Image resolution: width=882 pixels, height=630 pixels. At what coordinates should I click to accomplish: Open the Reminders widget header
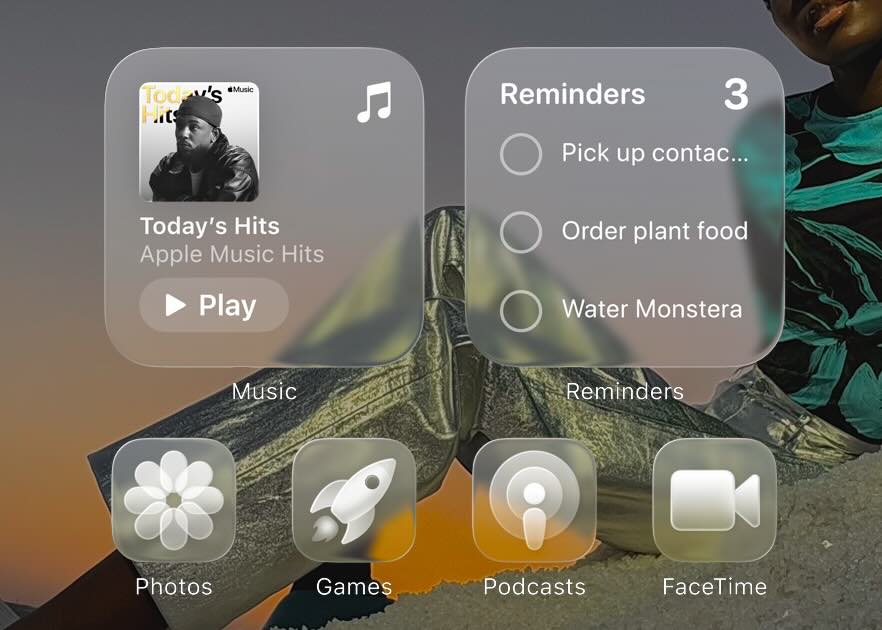tap(572, 95)
